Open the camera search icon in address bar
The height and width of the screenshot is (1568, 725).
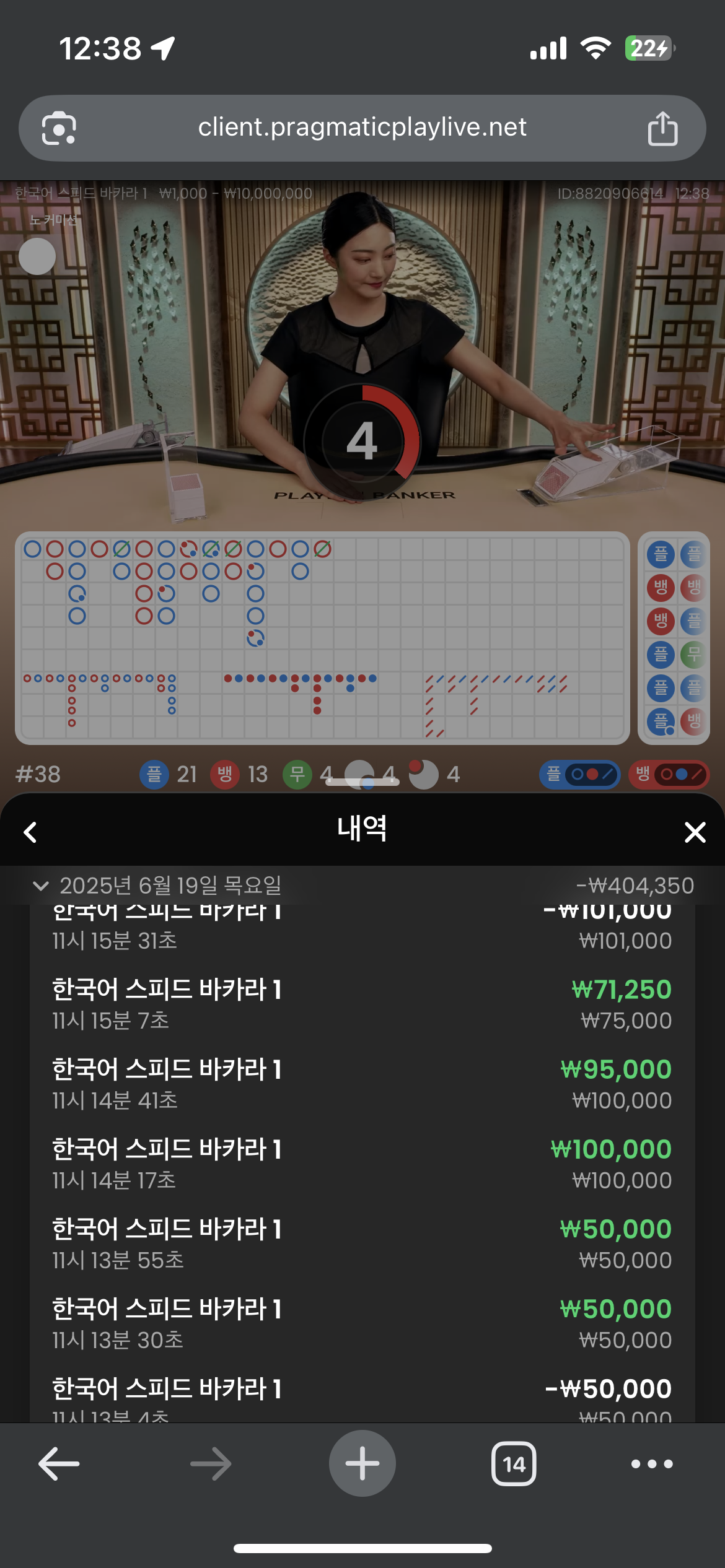[59, 128]
